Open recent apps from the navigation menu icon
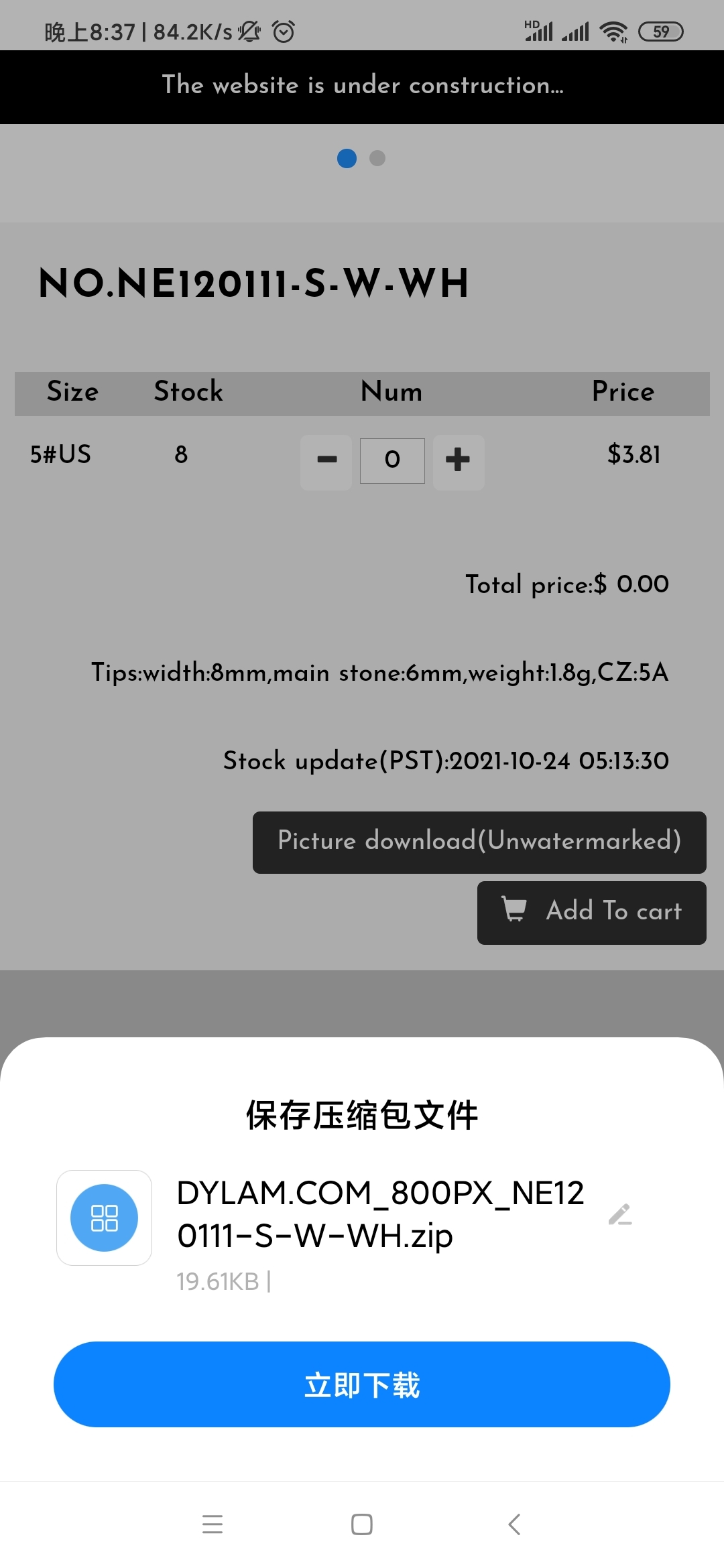 [213, 1524]
